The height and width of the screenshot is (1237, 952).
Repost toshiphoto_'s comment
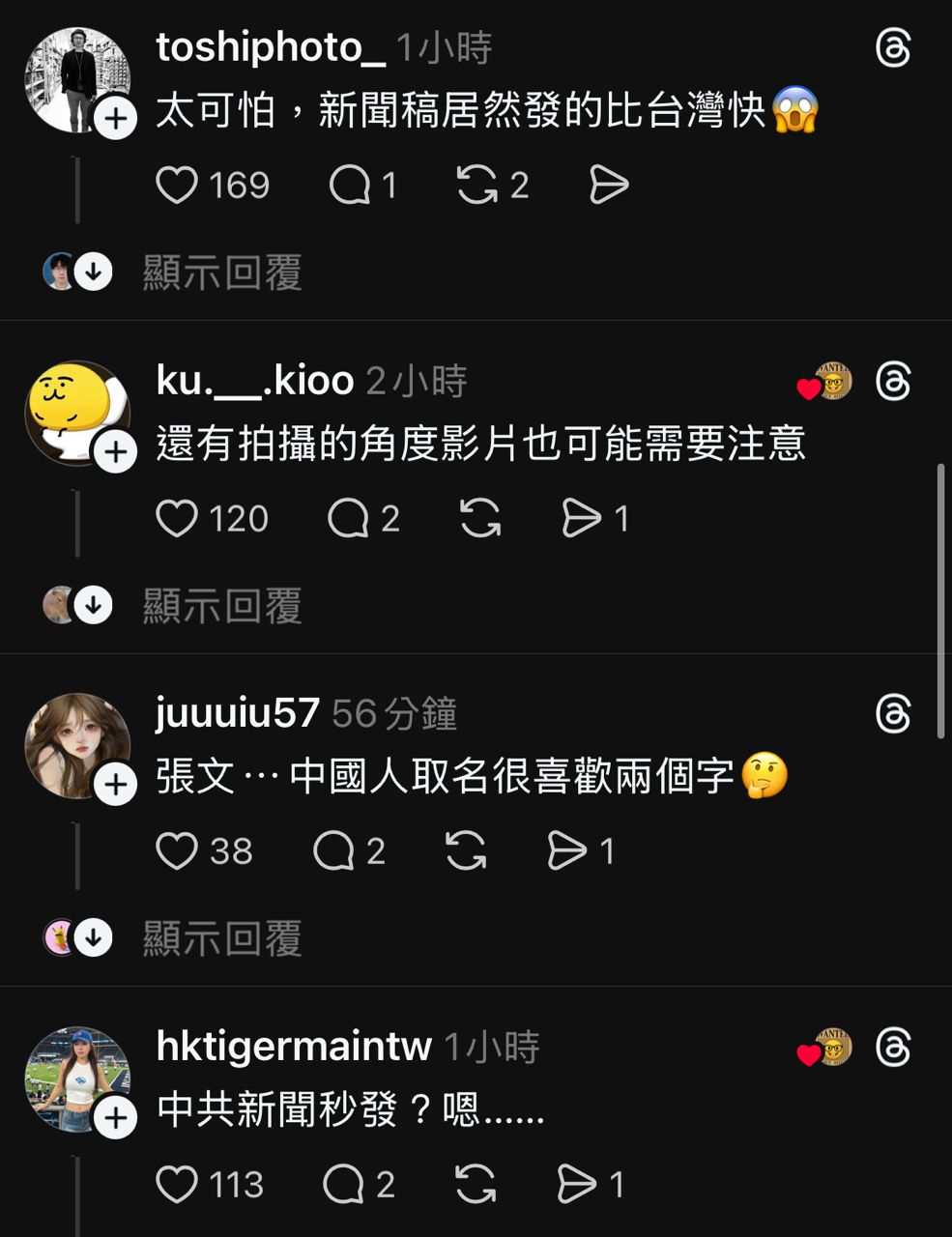coord(476,185)
